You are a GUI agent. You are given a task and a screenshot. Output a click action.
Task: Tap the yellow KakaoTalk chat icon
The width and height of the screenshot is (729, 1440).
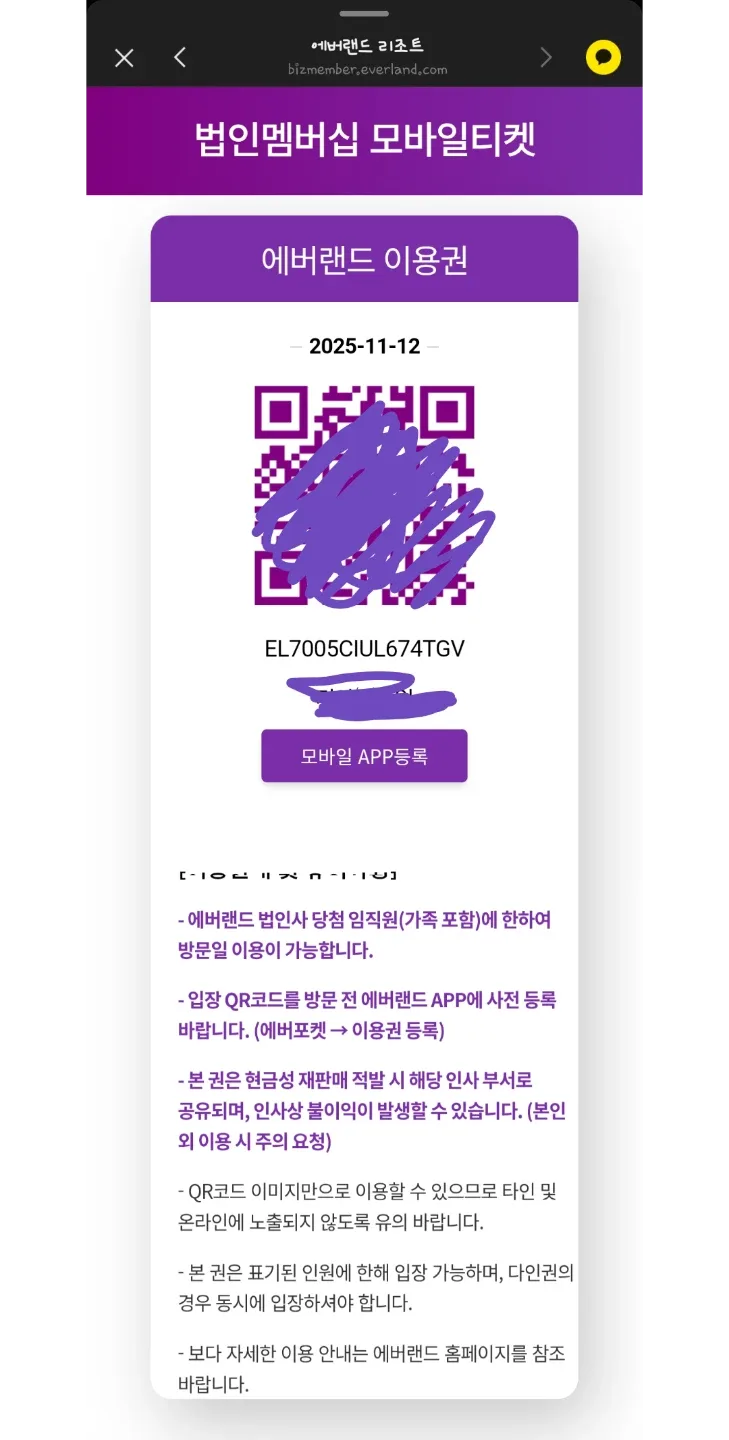603,57
